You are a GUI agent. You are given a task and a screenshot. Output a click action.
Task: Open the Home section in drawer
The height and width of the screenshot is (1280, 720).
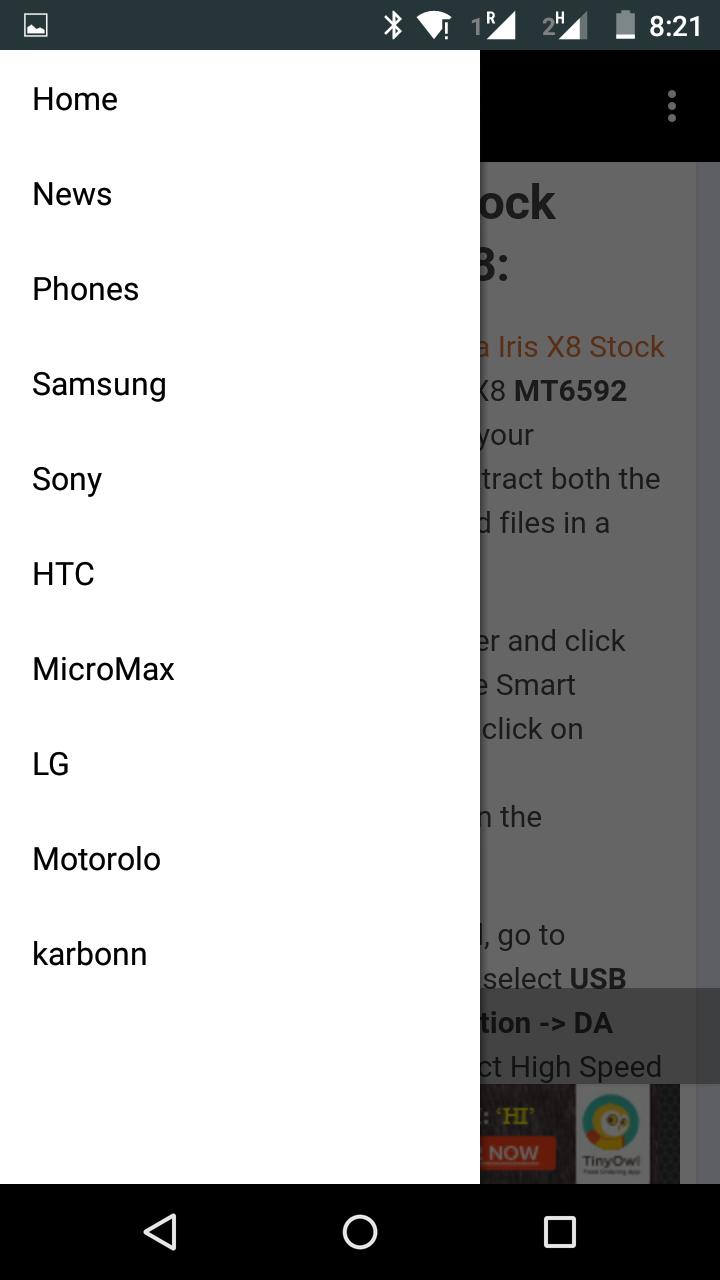coord(74,98)
